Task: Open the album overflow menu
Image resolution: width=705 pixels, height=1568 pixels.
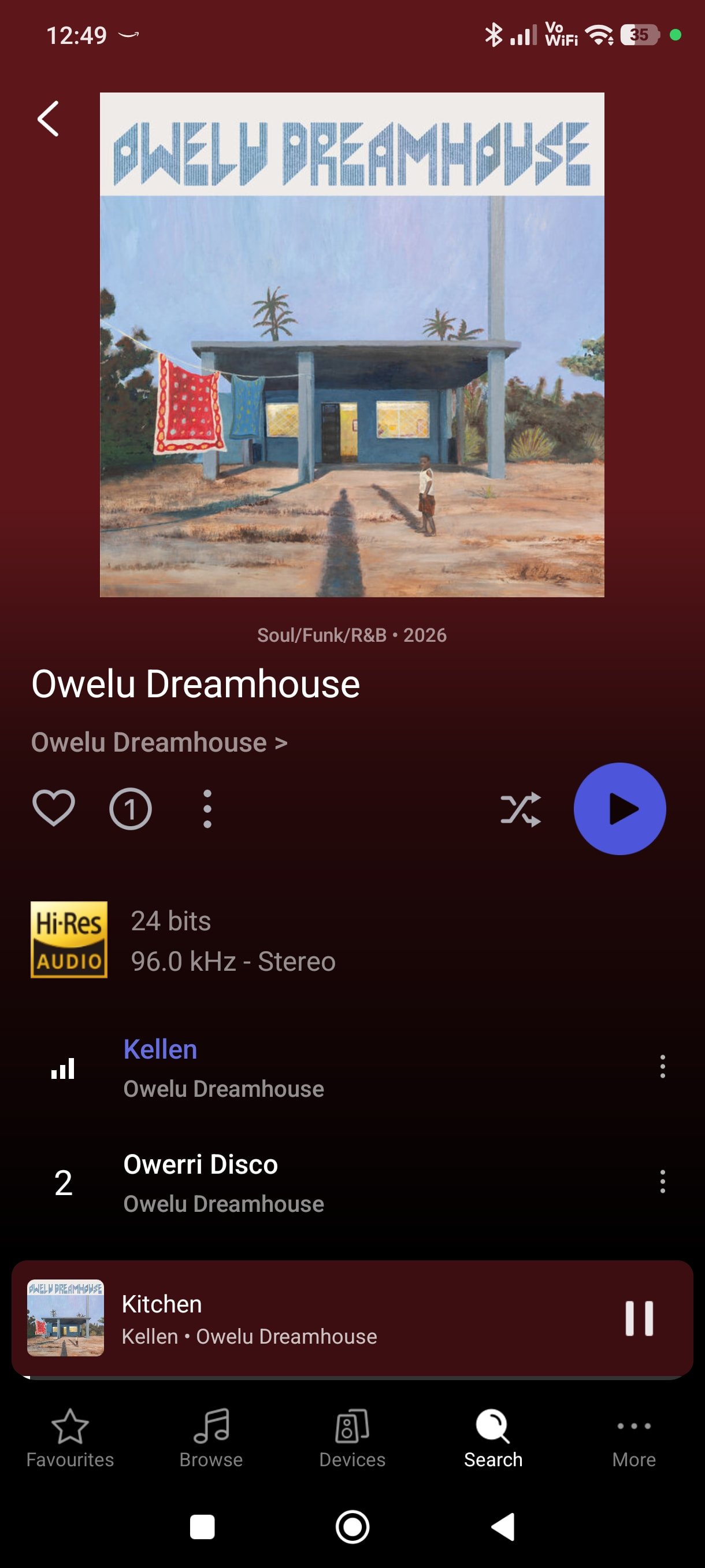Action: coord(207,808)
